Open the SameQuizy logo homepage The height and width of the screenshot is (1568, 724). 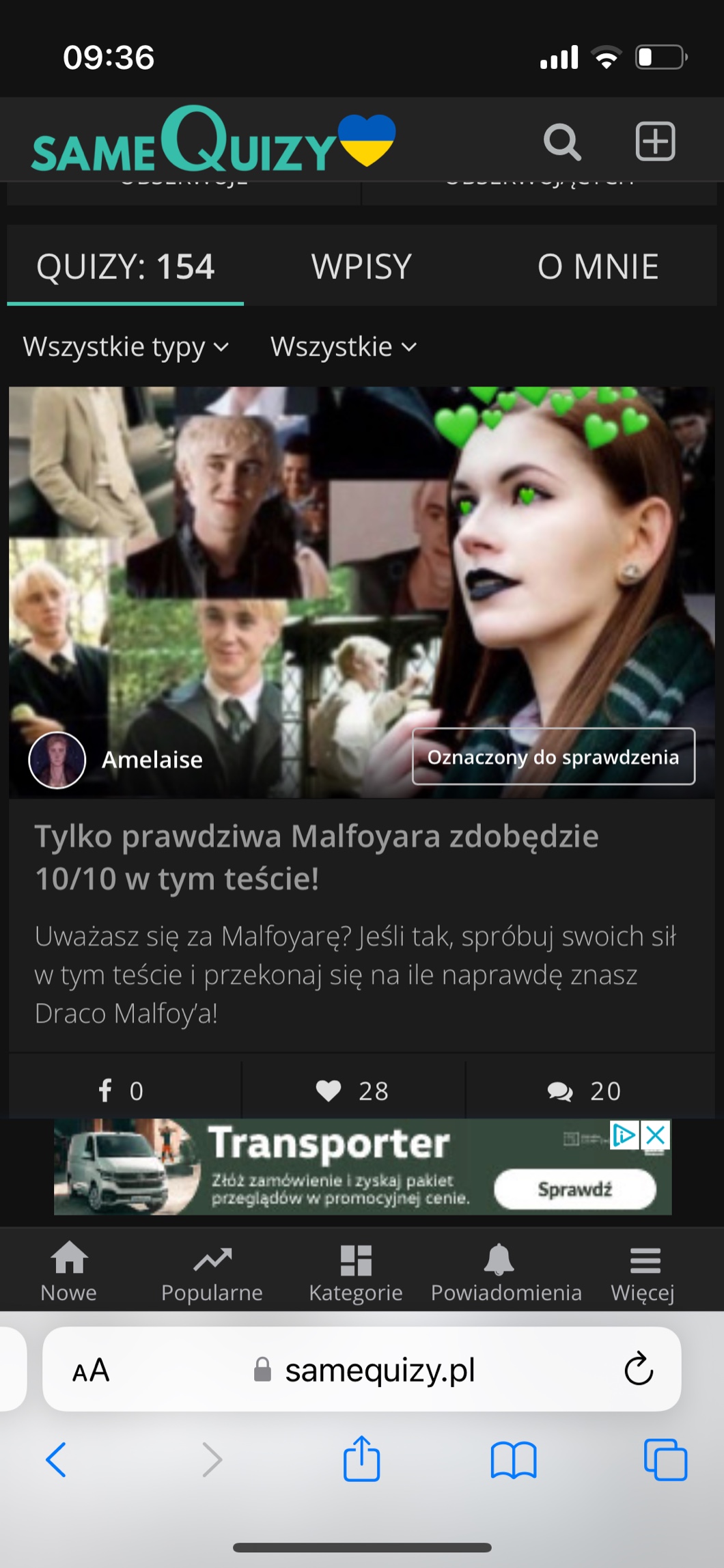213,142
